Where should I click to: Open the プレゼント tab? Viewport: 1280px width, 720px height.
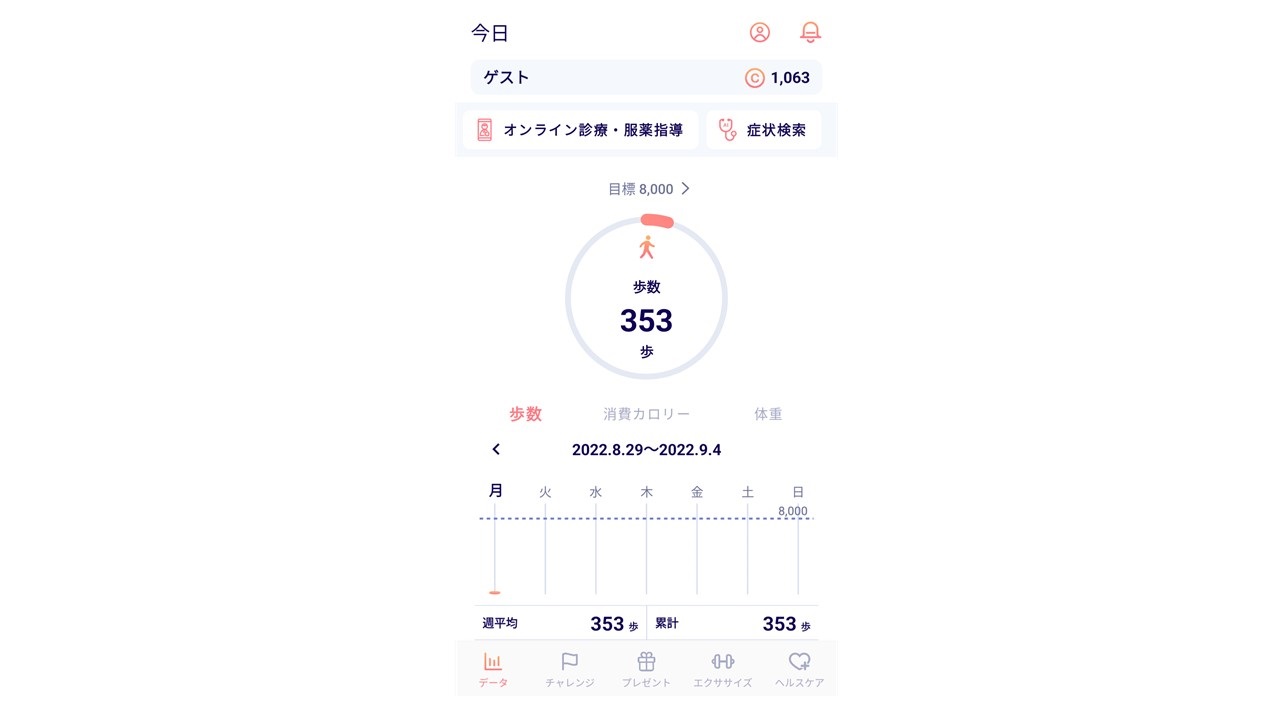pyautogui.click(x=646, y=669)
